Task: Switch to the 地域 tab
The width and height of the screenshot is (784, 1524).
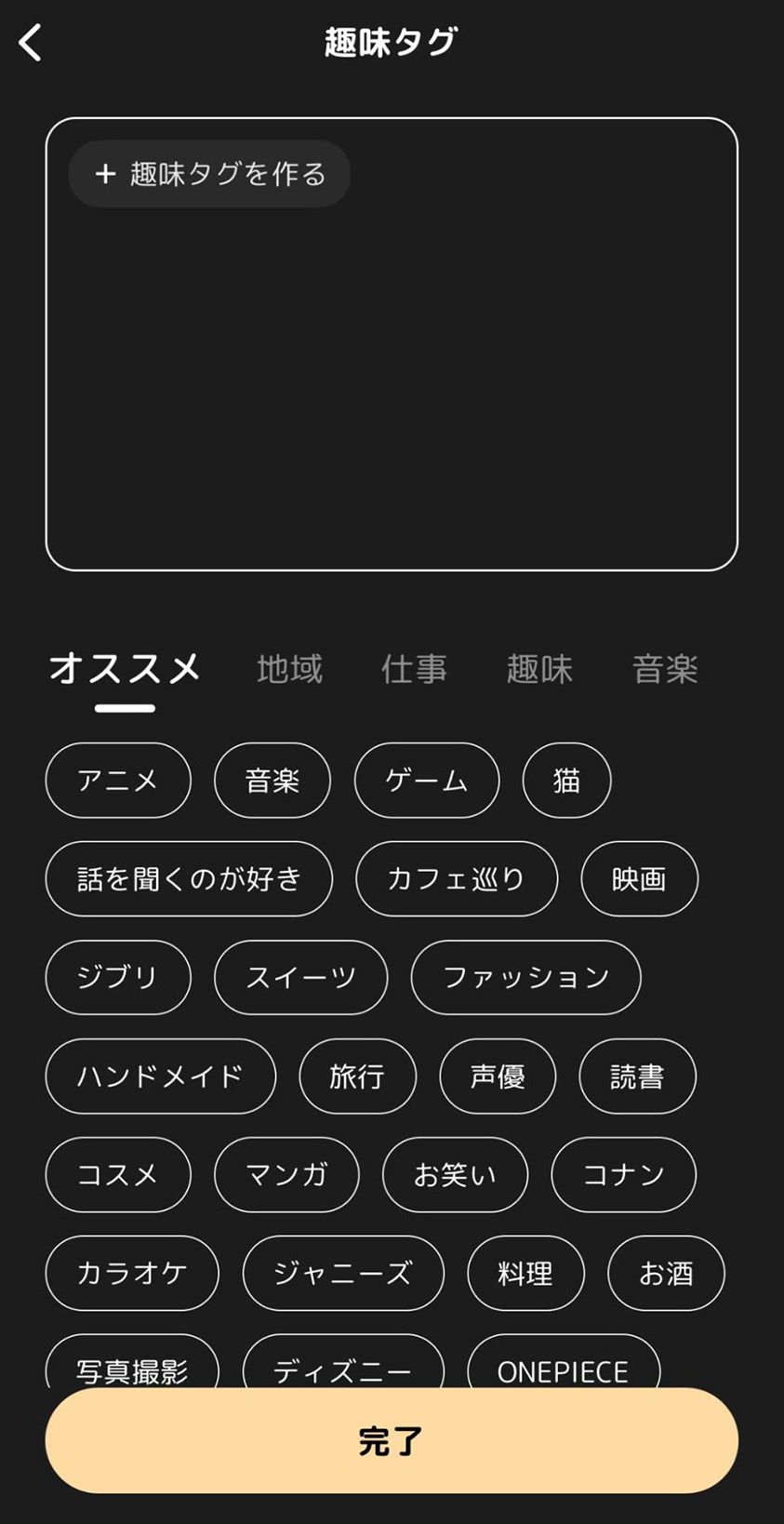Action: [x=289, y=669]
